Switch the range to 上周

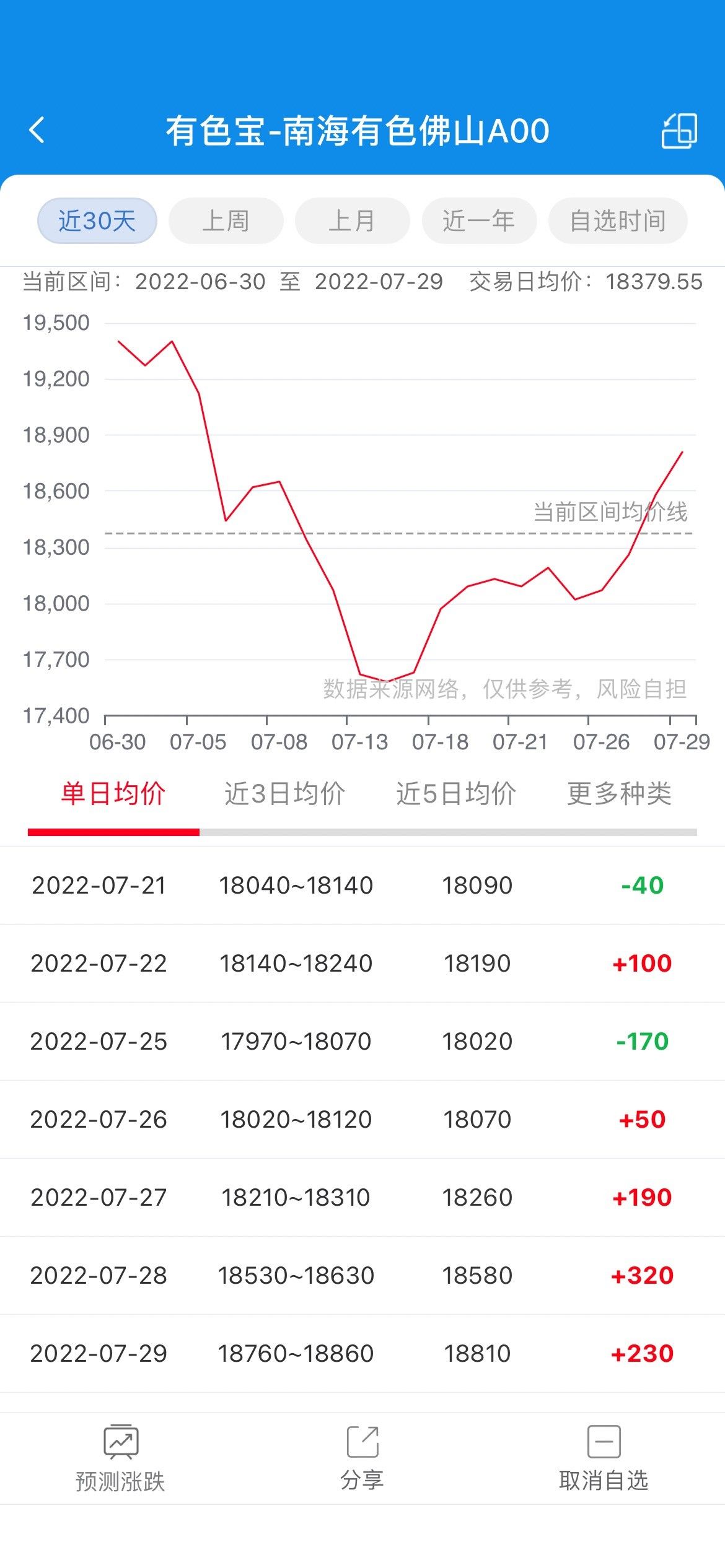[226, 221]
